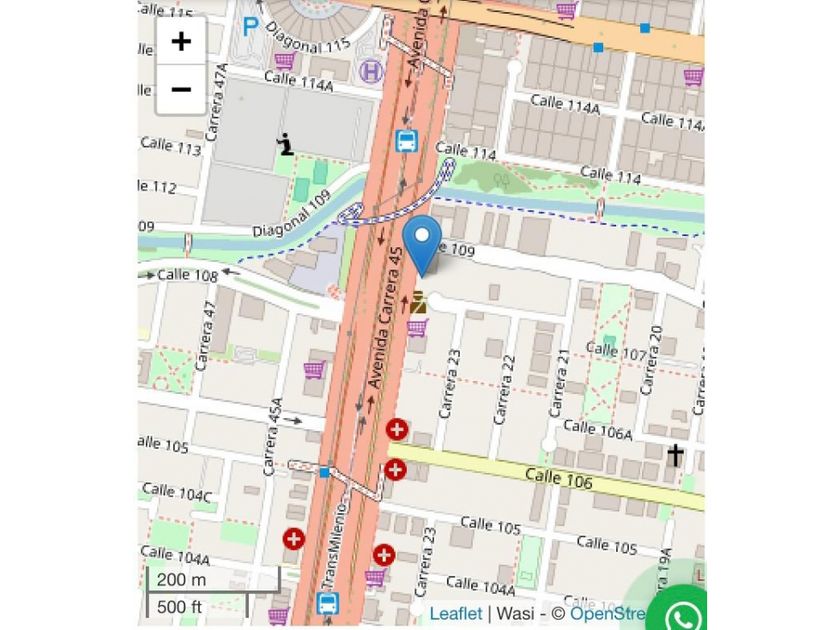Zoom in on the map
Screen dimensions: 840x630
coord(181,42)
